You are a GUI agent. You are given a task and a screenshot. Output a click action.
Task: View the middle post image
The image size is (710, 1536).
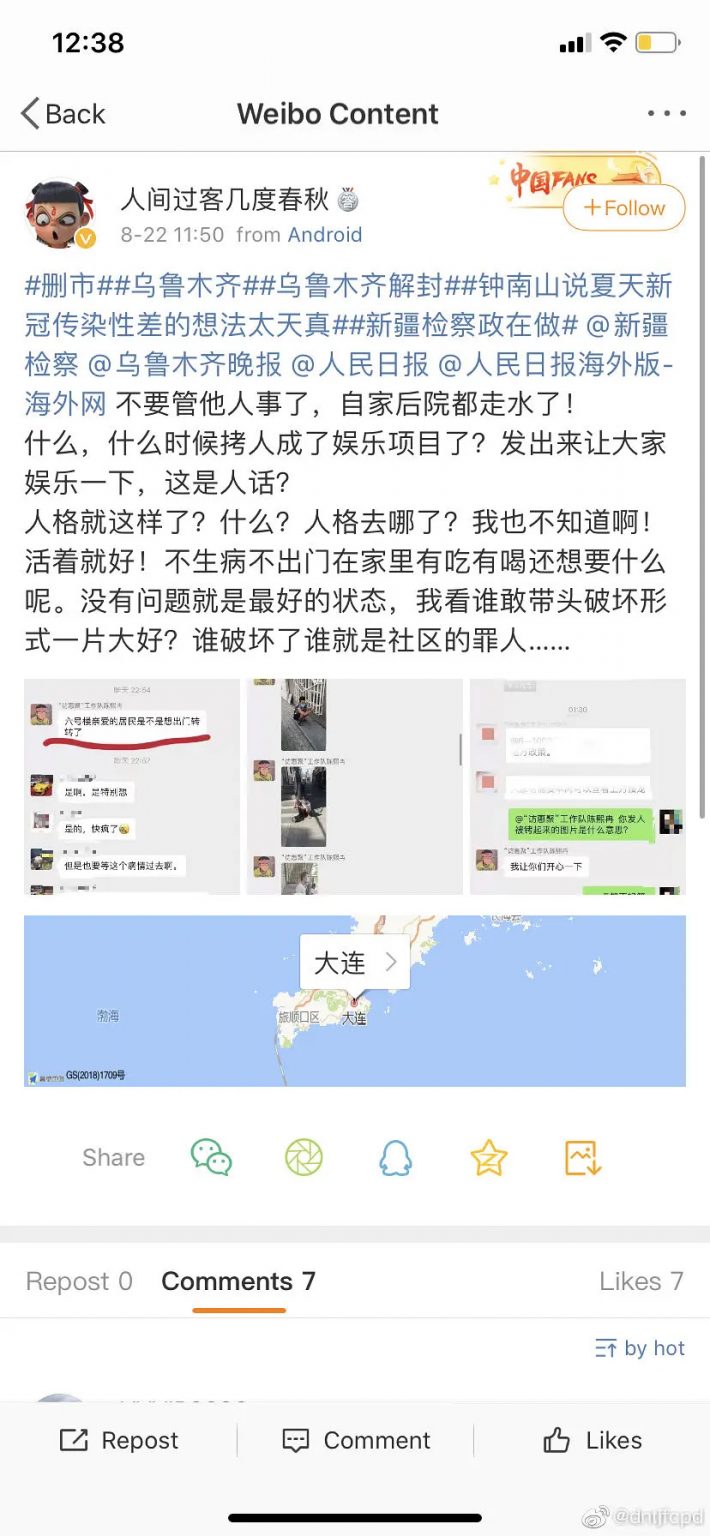[x=354, y=787]
